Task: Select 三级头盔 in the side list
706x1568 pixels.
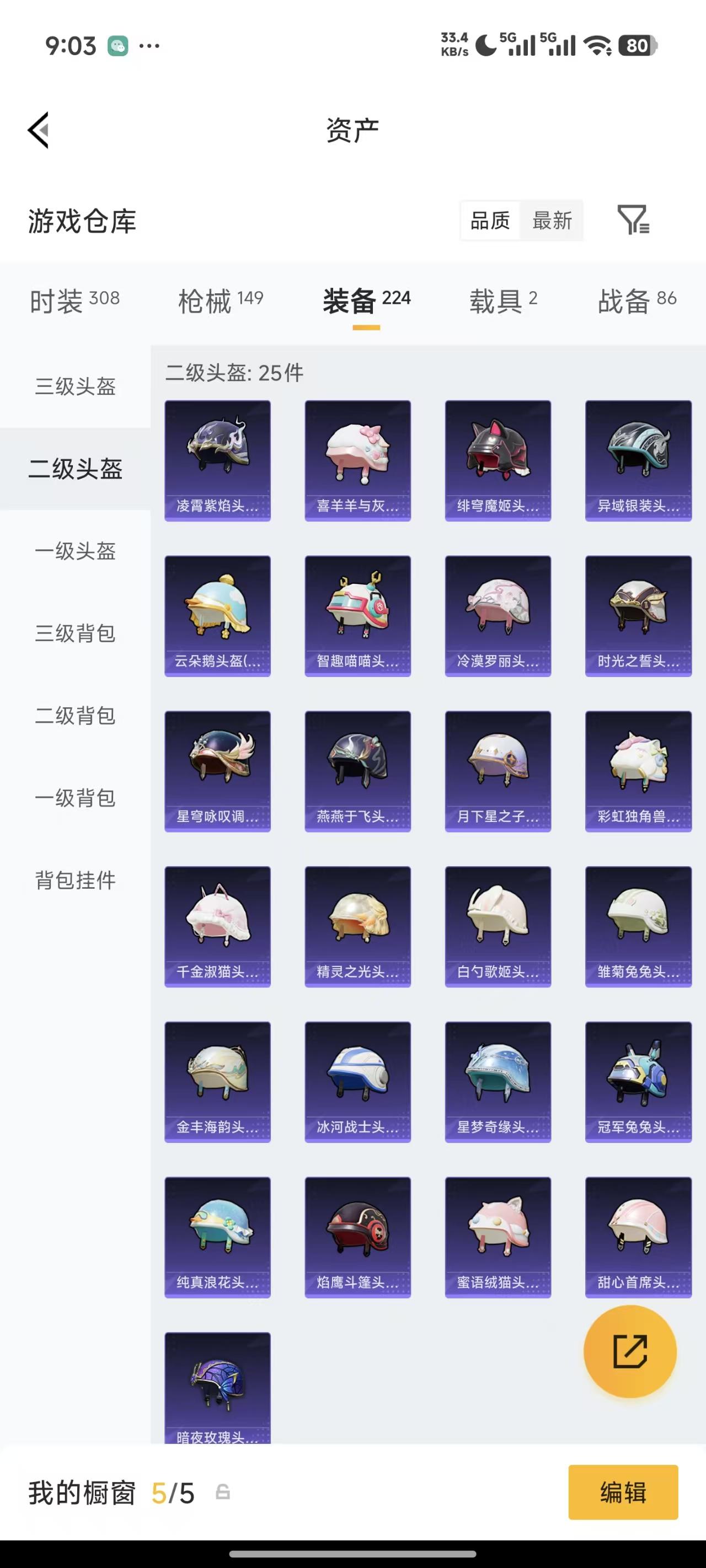Action: point(75,386)
